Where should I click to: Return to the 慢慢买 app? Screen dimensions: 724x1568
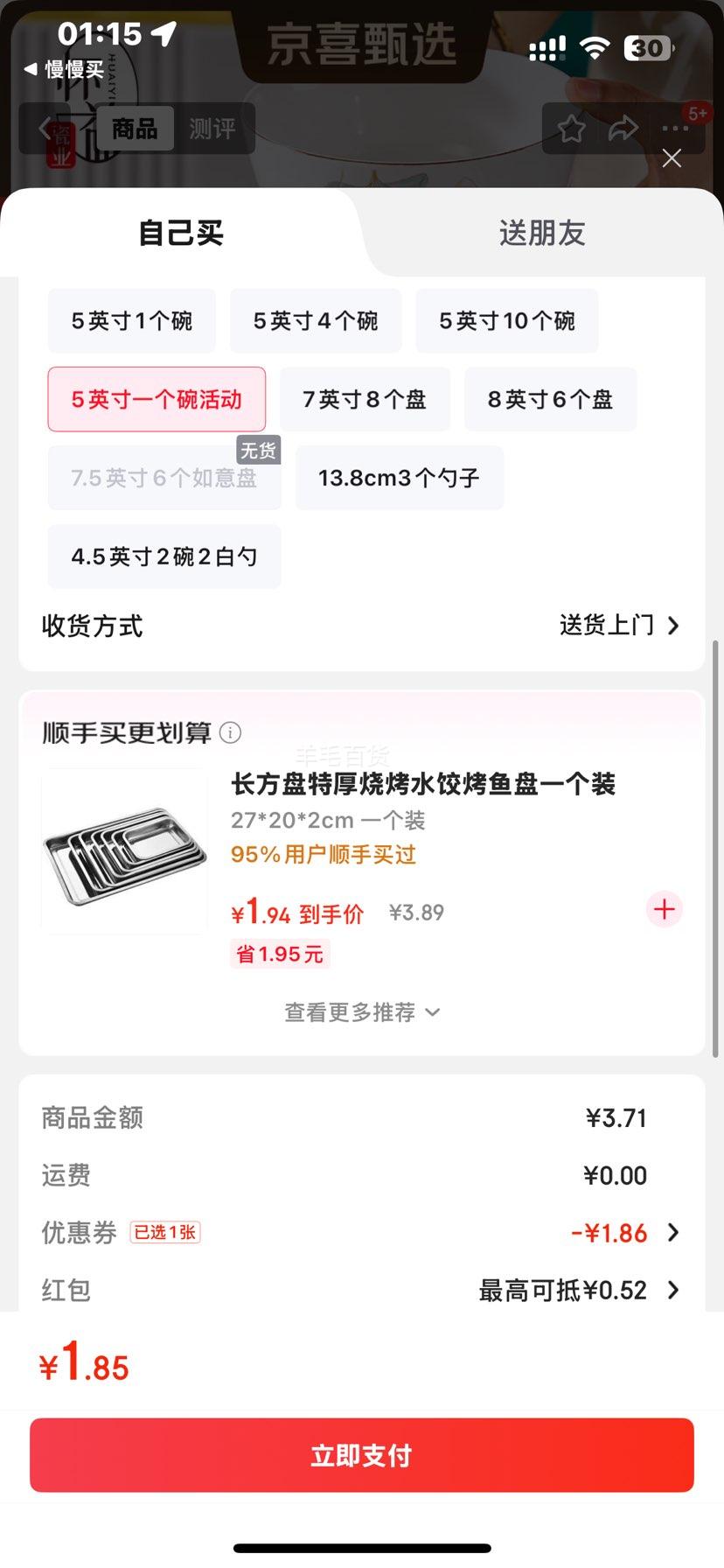click(63, 69)
